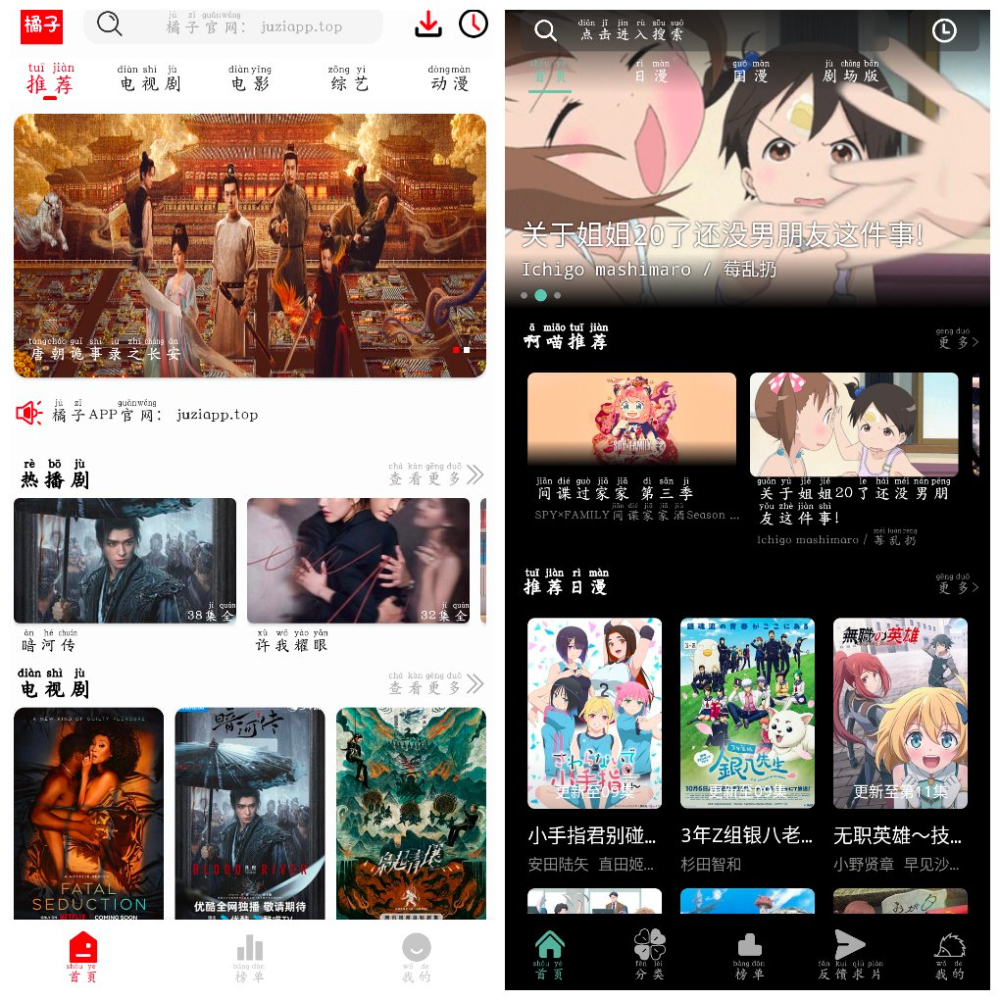This screenshot has width=1000, height=1000.
Task: Open the download icon in 橘子 header
Action: 428,24
